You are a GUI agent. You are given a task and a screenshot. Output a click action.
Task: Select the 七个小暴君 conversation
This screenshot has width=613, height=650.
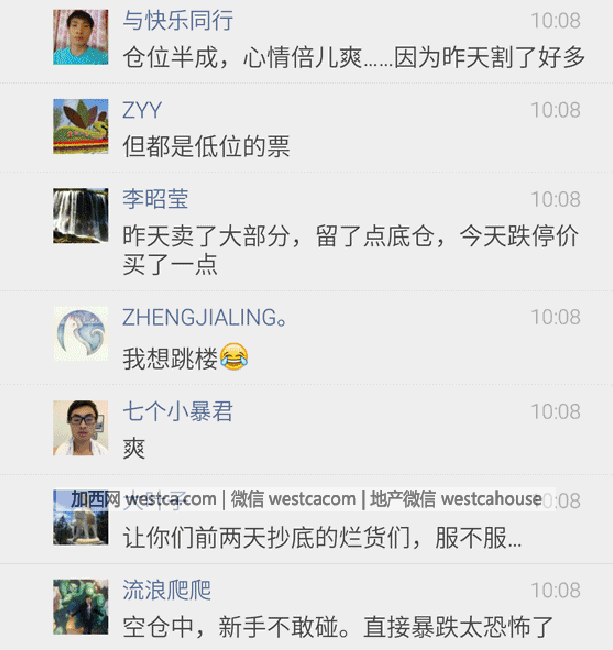(320, 429)
